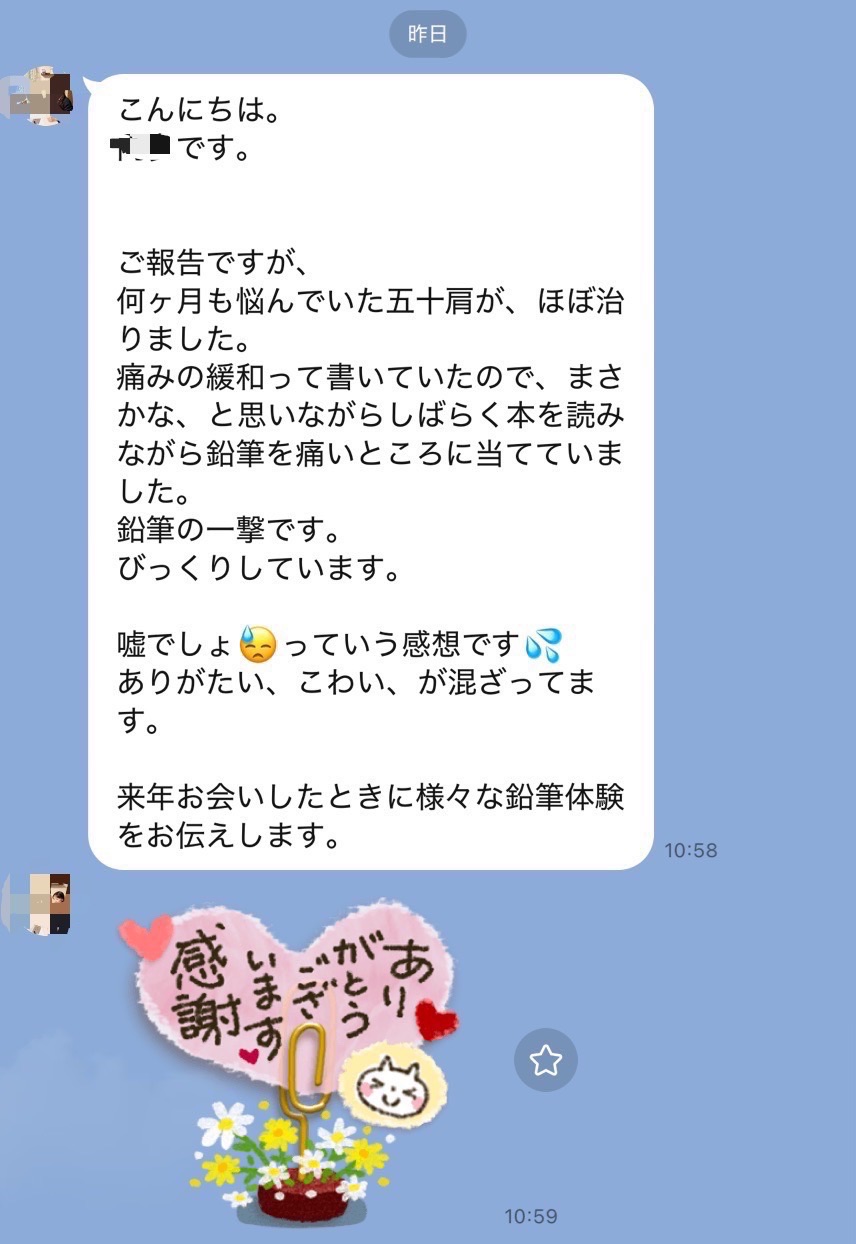Open sender's avatar beside the thank-you sticker
Screen dimensions: 856x1244
coord(41,904)
